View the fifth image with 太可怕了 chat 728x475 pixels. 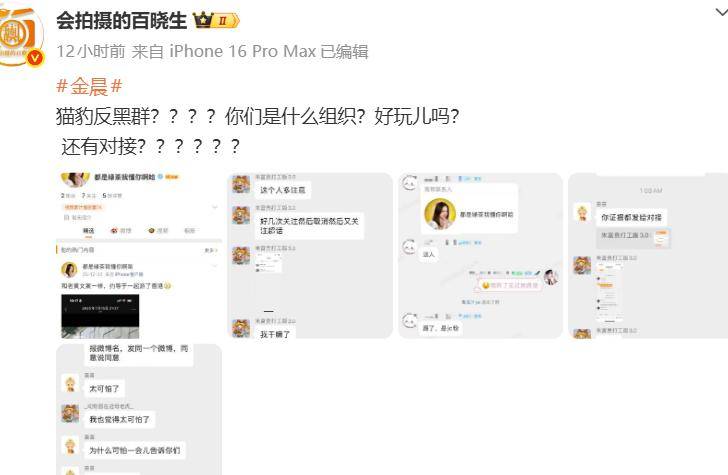coord(139,409)
